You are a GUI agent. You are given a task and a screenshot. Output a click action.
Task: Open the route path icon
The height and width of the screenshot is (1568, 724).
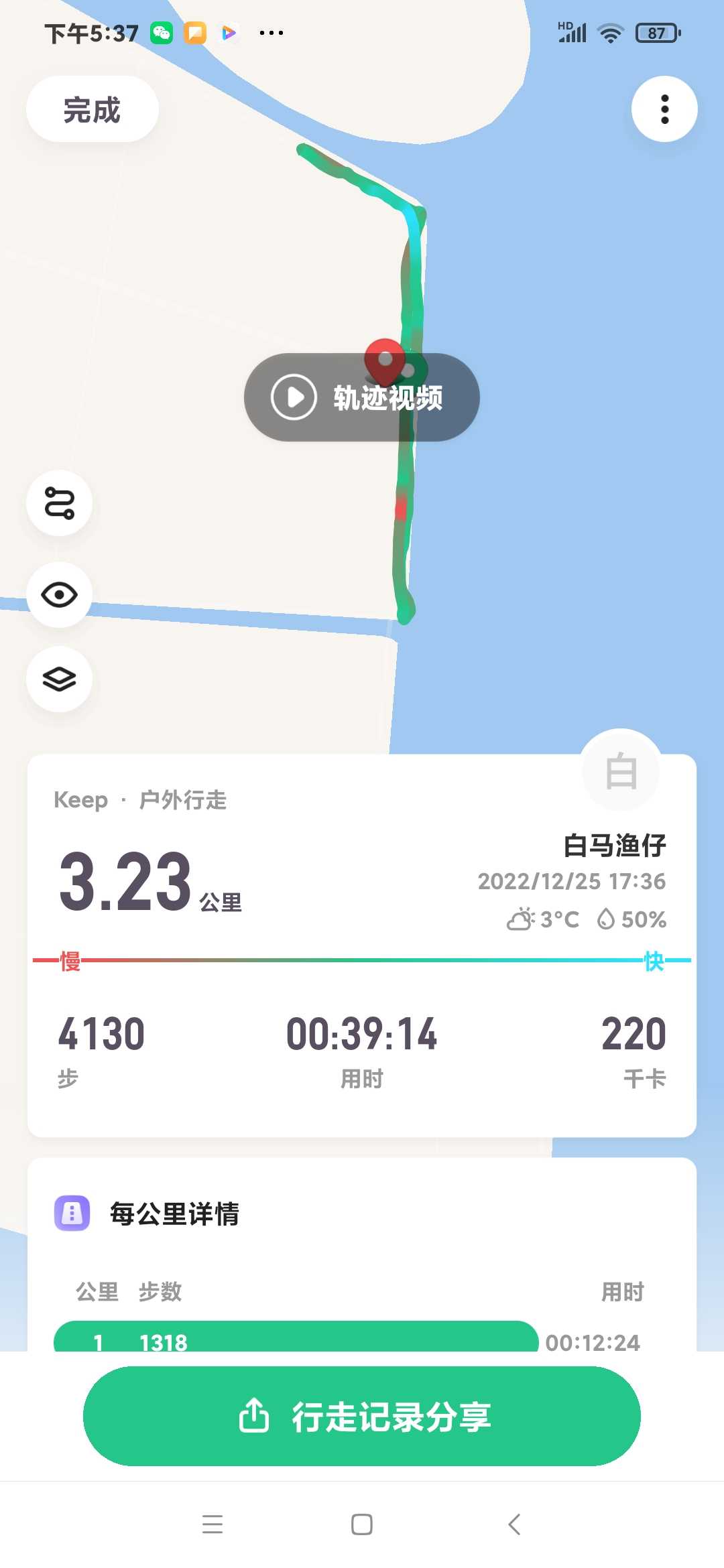click(60, 503)
